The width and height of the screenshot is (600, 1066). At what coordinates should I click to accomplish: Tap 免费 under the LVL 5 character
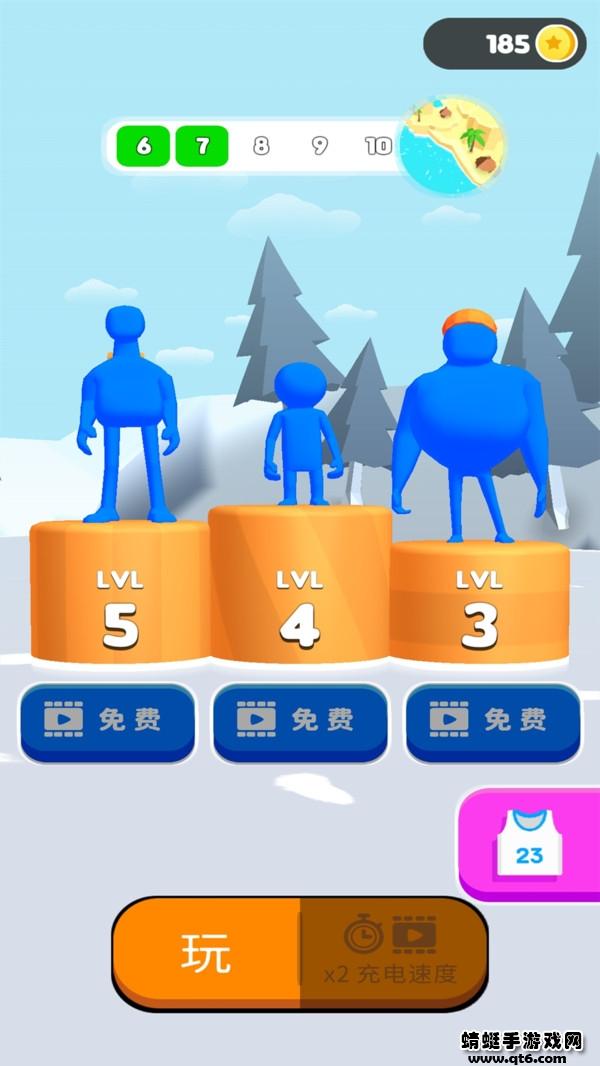click(x=107, y=720)
